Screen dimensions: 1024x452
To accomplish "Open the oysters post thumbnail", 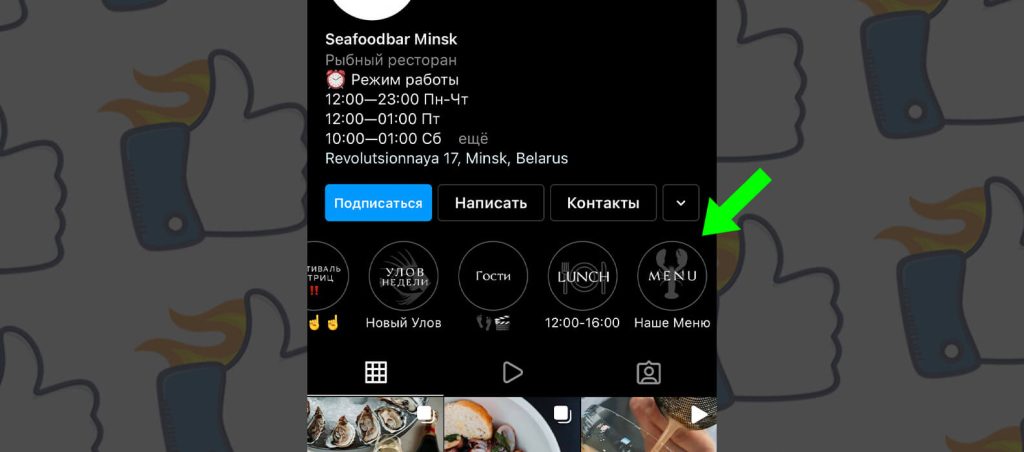I will point(374,425).
